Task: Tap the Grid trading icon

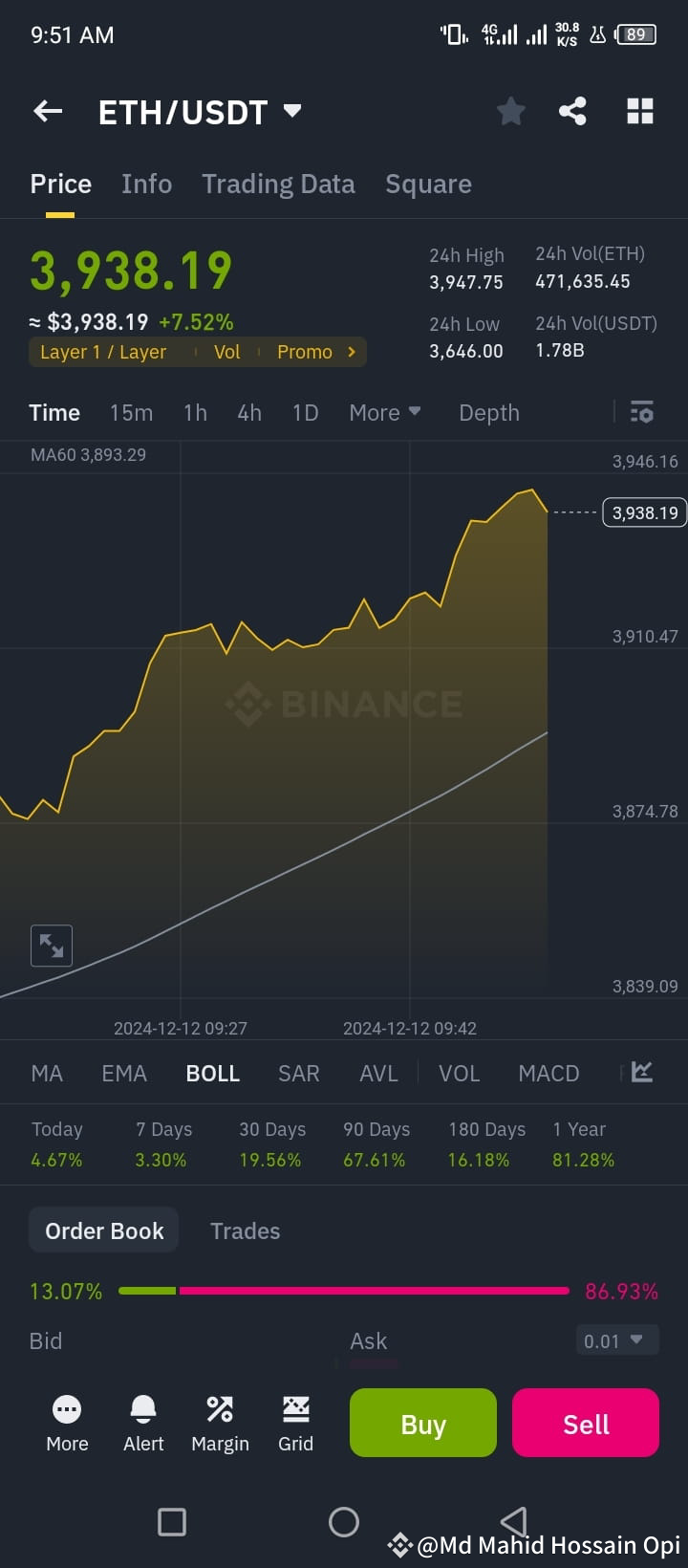Action: coord(296,1422)
